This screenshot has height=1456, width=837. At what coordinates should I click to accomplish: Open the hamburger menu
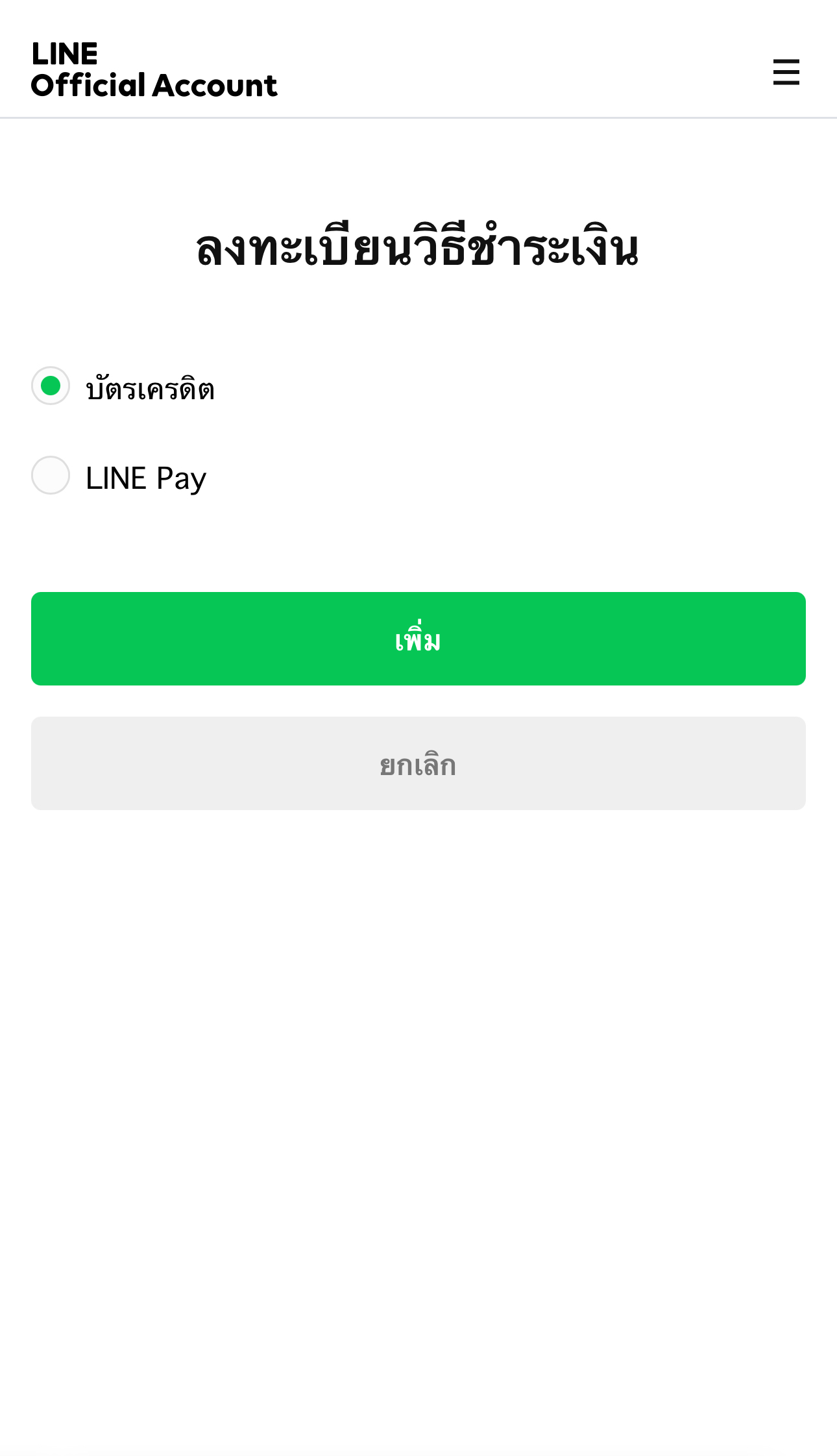786,72
